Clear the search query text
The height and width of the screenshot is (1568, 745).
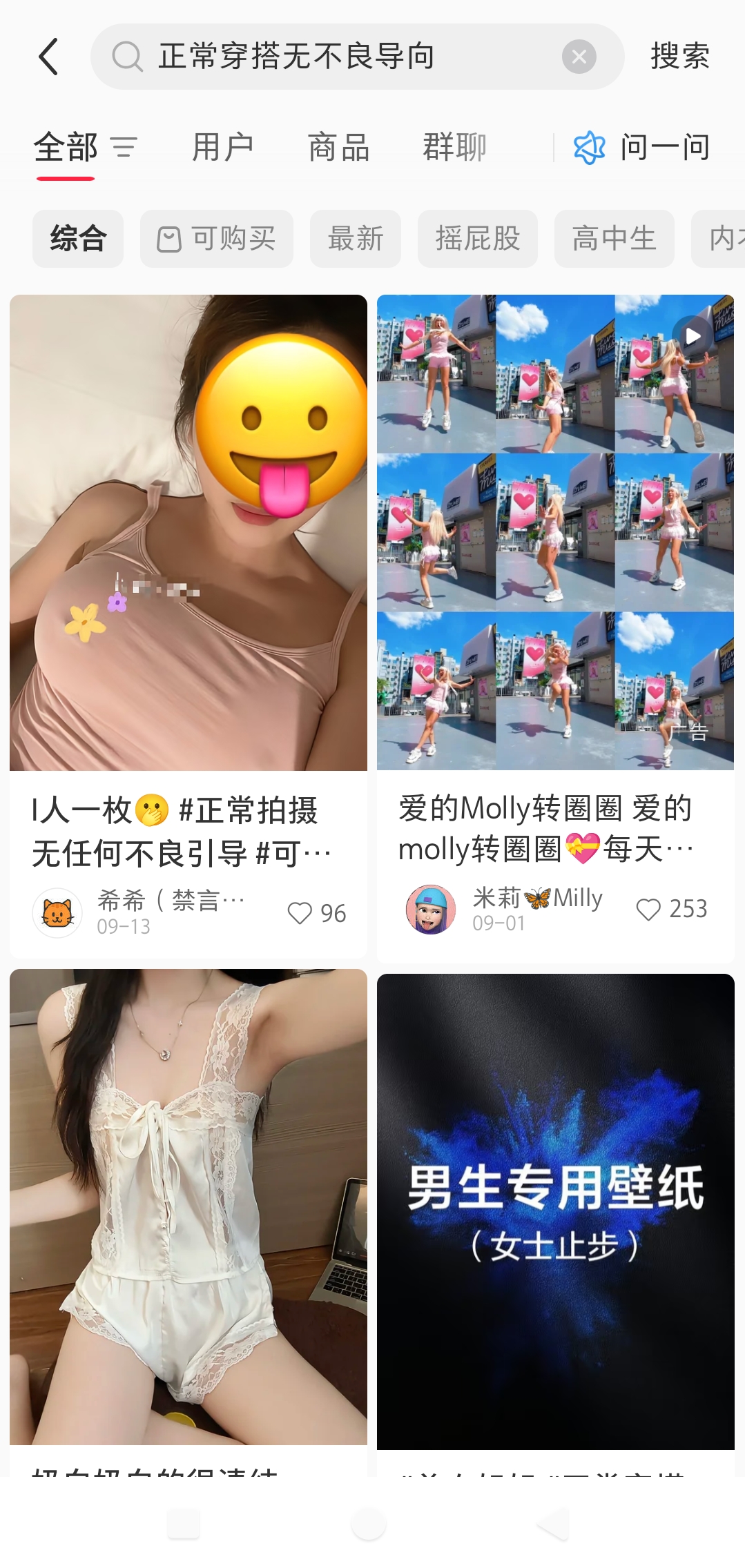(579, 57)
